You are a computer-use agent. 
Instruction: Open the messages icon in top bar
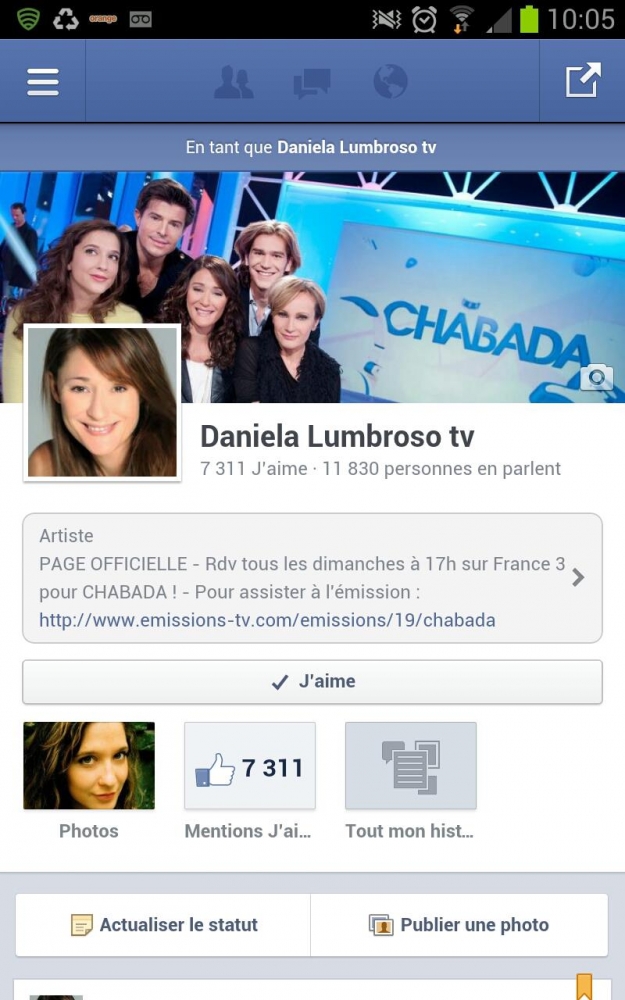[311, 83]
